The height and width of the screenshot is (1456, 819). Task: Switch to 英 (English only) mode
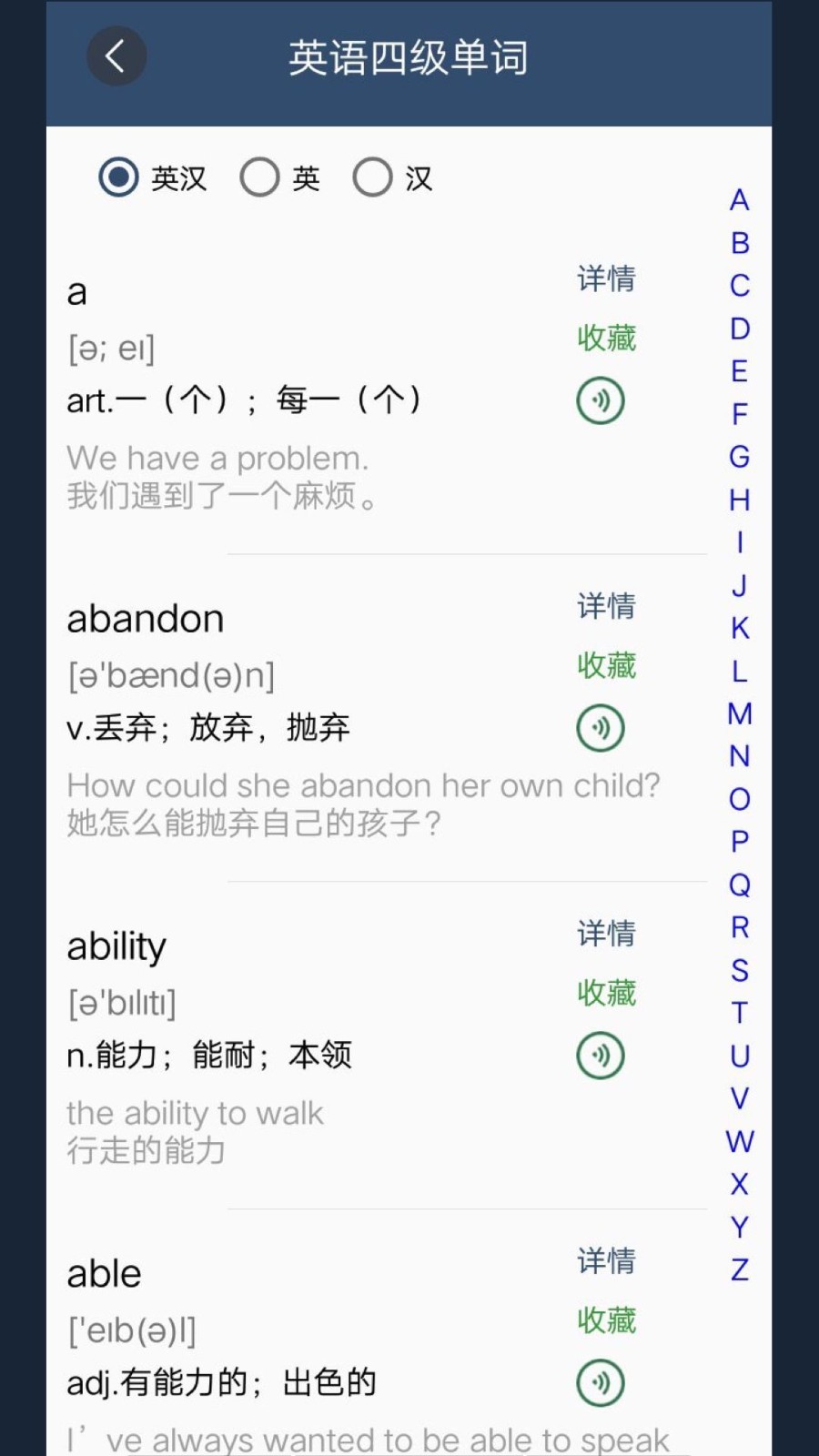(x=261, y=177)
